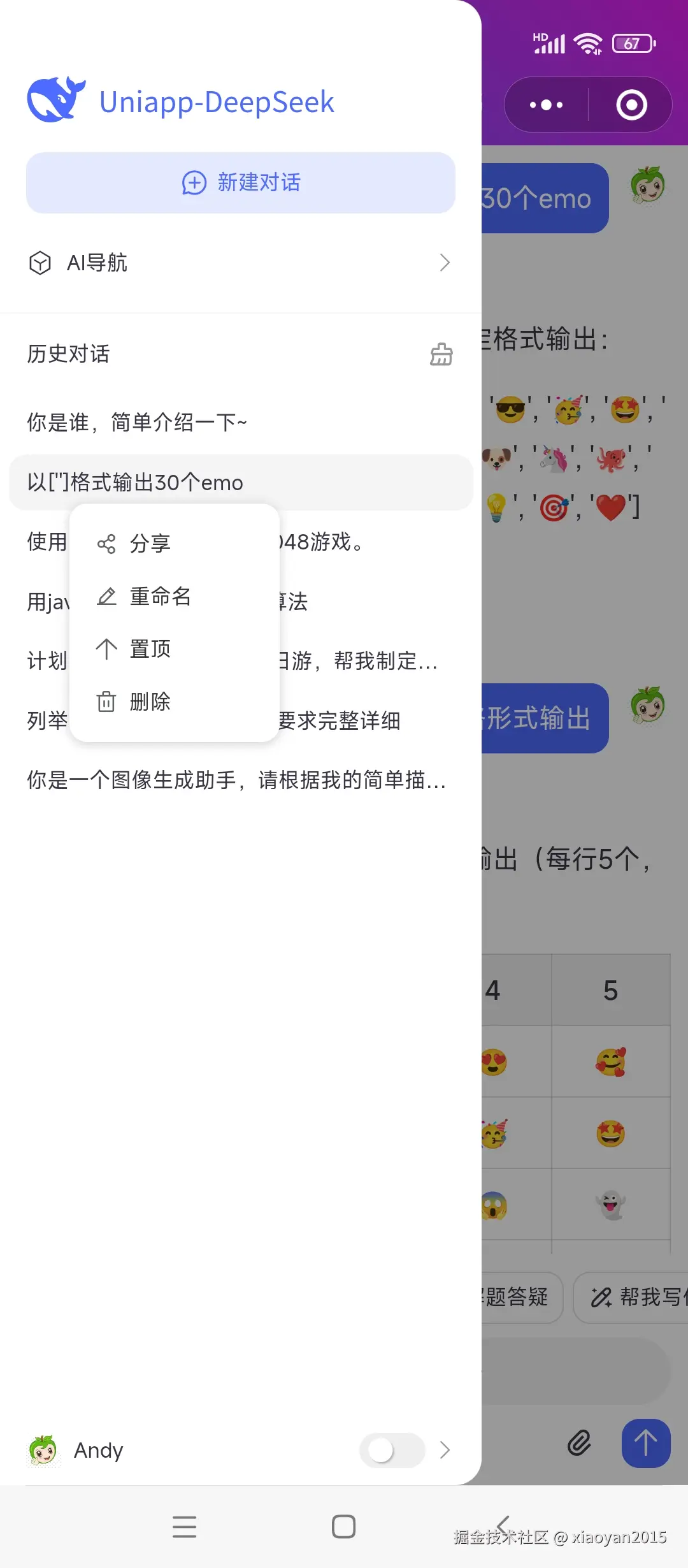Clear history with the broom icon
Viewport: 688px width, 1568px height.
[441, 354]
